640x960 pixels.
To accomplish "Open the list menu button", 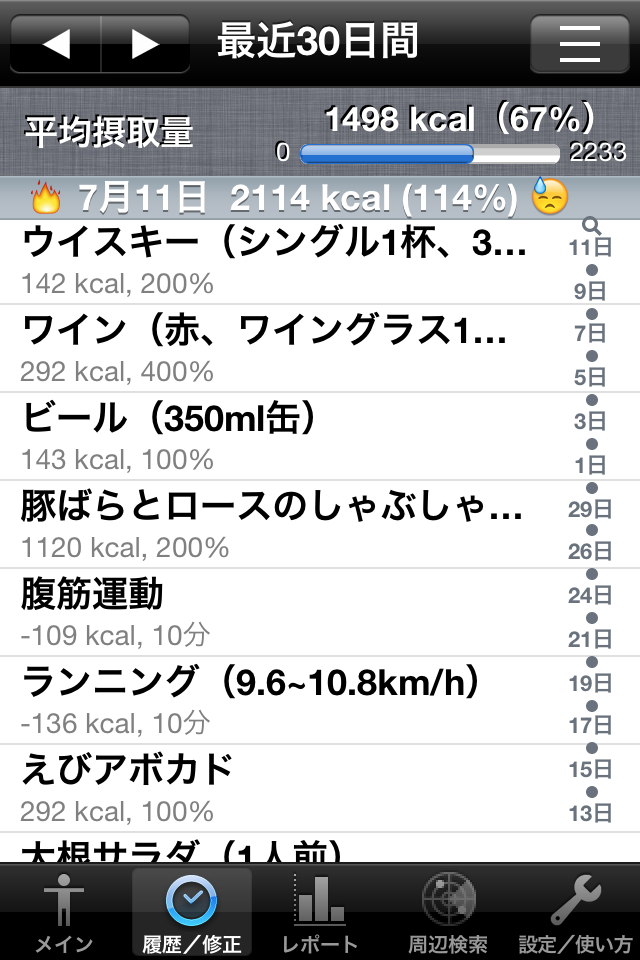I will 579,44.
